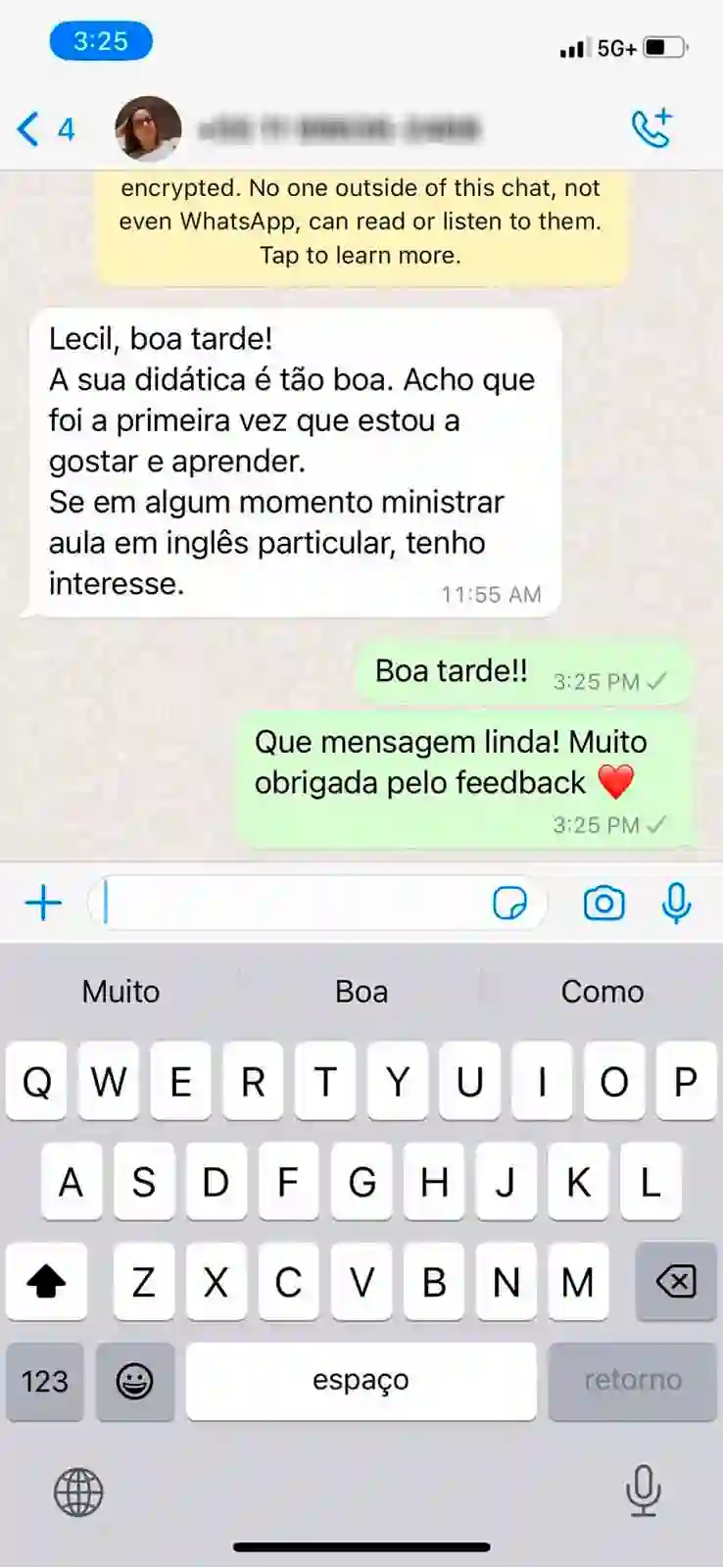Switch to the 123 number keyboard
Image resolution: width=723 pixels, height=1568 pixels.
point(45,1381)
